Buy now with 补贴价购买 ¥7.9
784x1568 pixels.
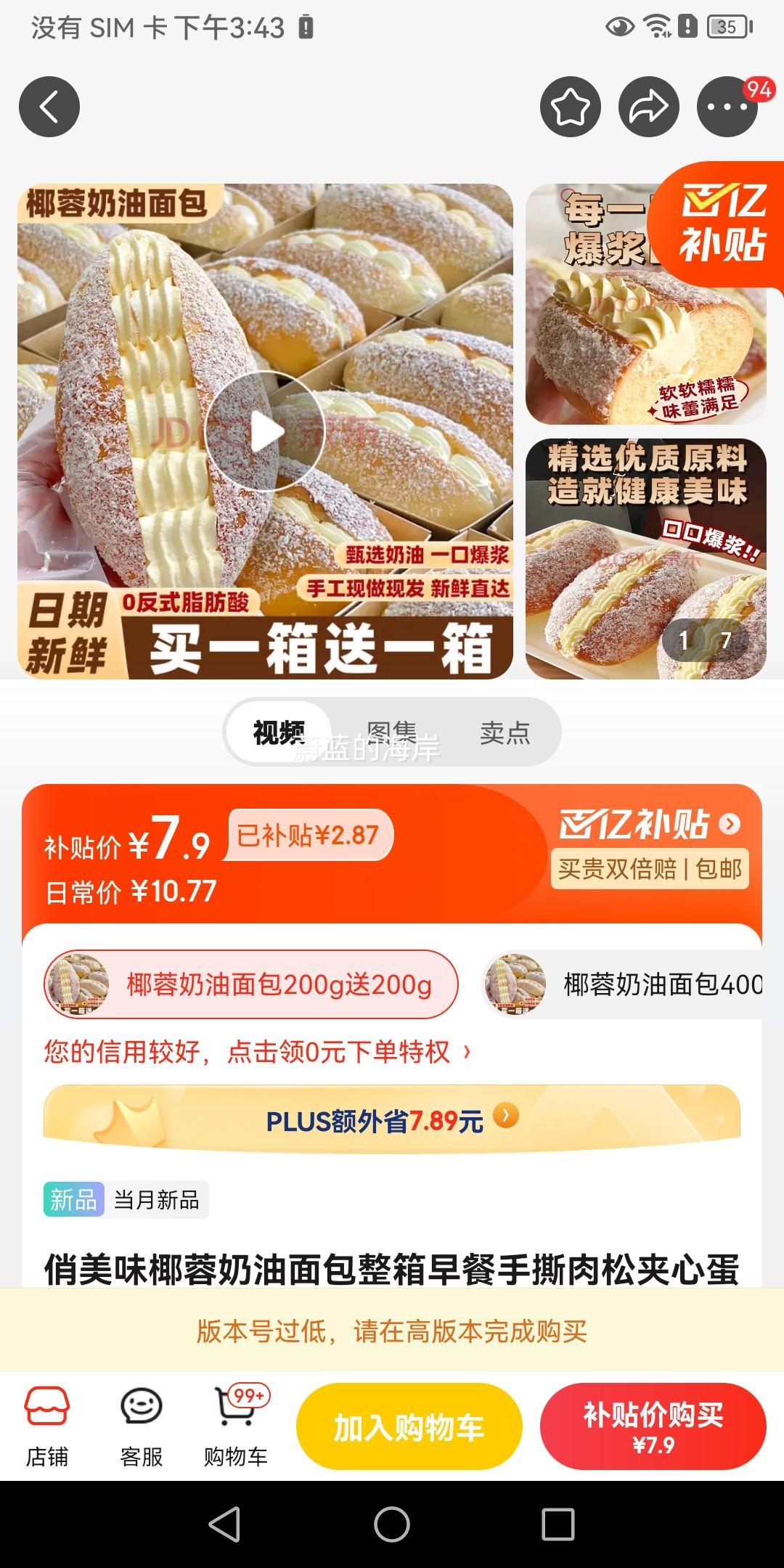point(653,1426)
